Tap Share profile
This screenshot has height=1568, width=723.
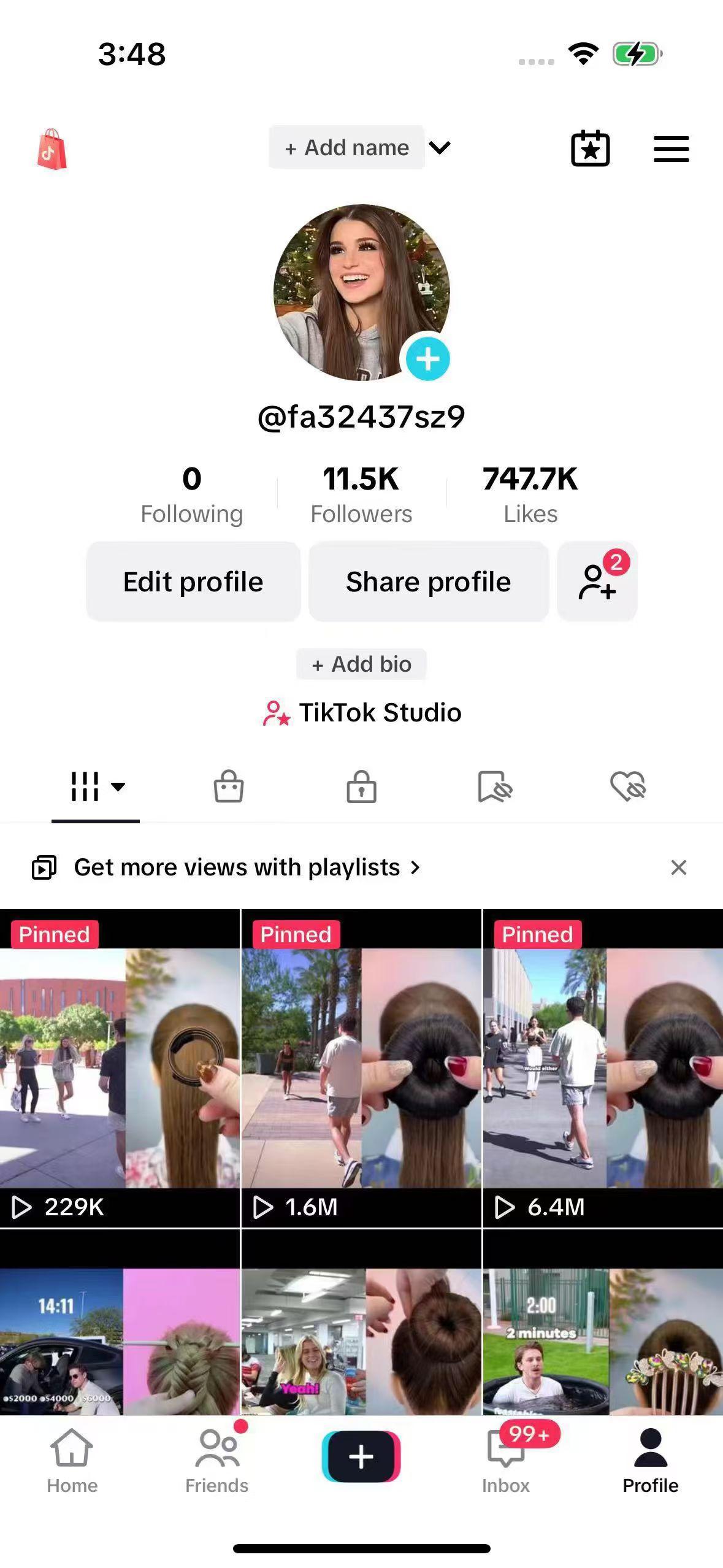pyautogui.click(x=428, y=582)
